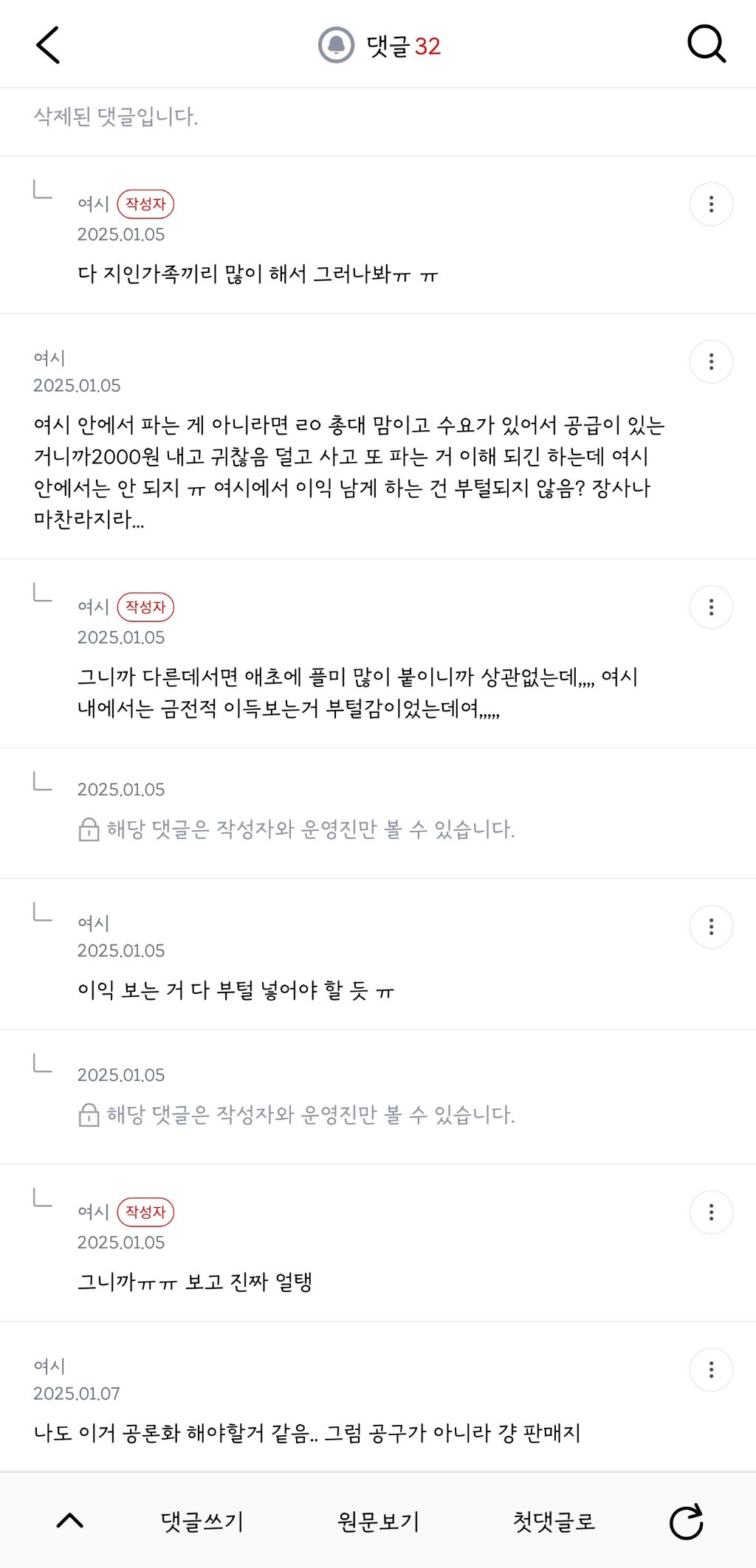Go back using the top-left arrow
Screen dimensions: 756x1568
click(x=48, y=45)
